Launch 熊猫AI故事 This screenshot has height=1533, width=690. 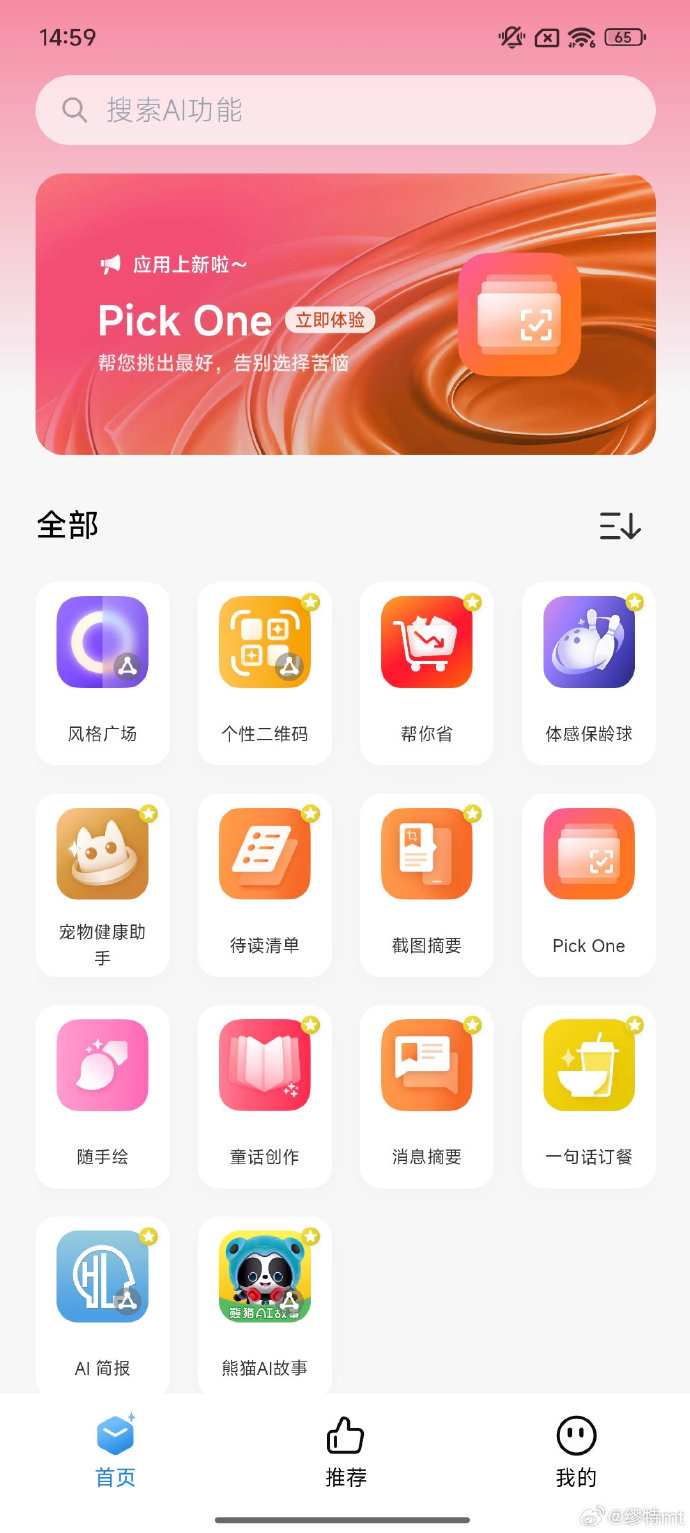pos(264,1305)
